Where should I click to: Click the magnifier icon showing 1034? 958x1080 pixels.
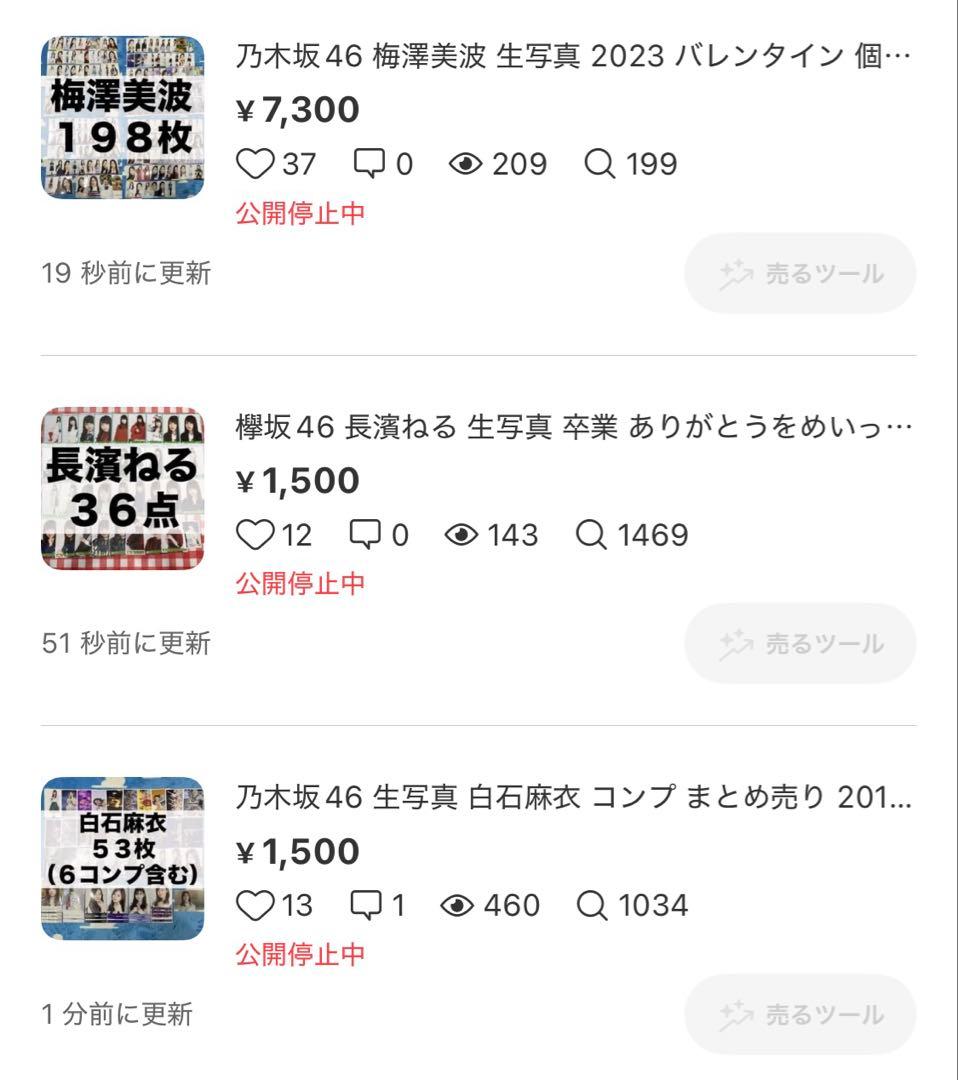click(594, 905)
